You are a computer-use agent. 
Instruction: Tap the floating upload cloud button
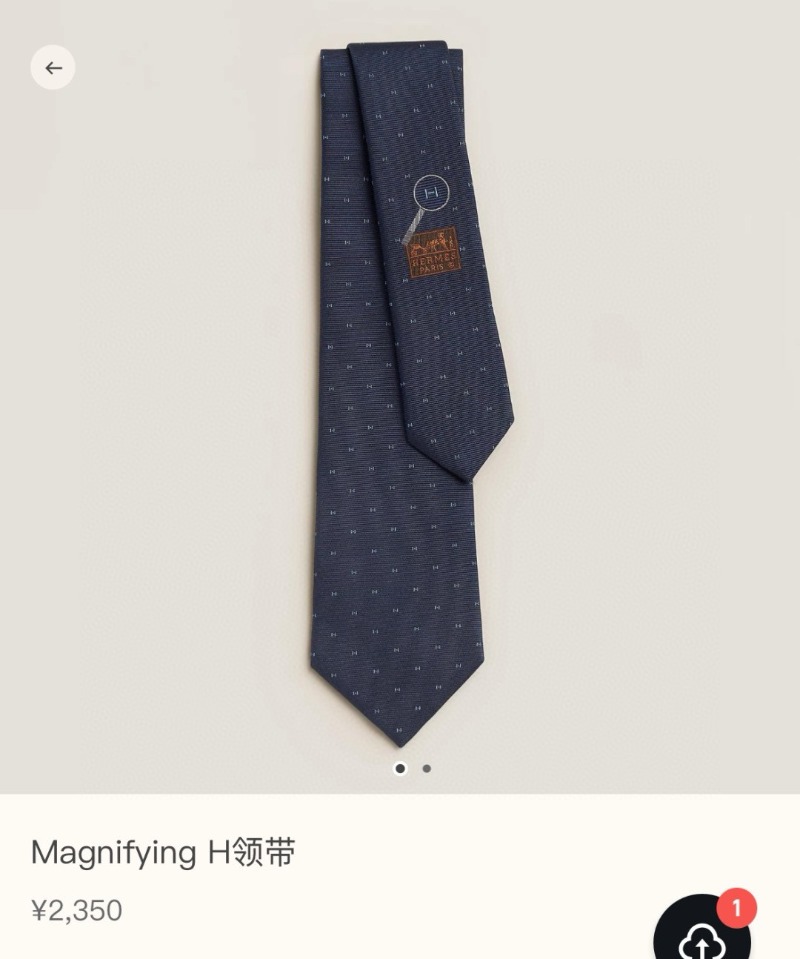701,937
